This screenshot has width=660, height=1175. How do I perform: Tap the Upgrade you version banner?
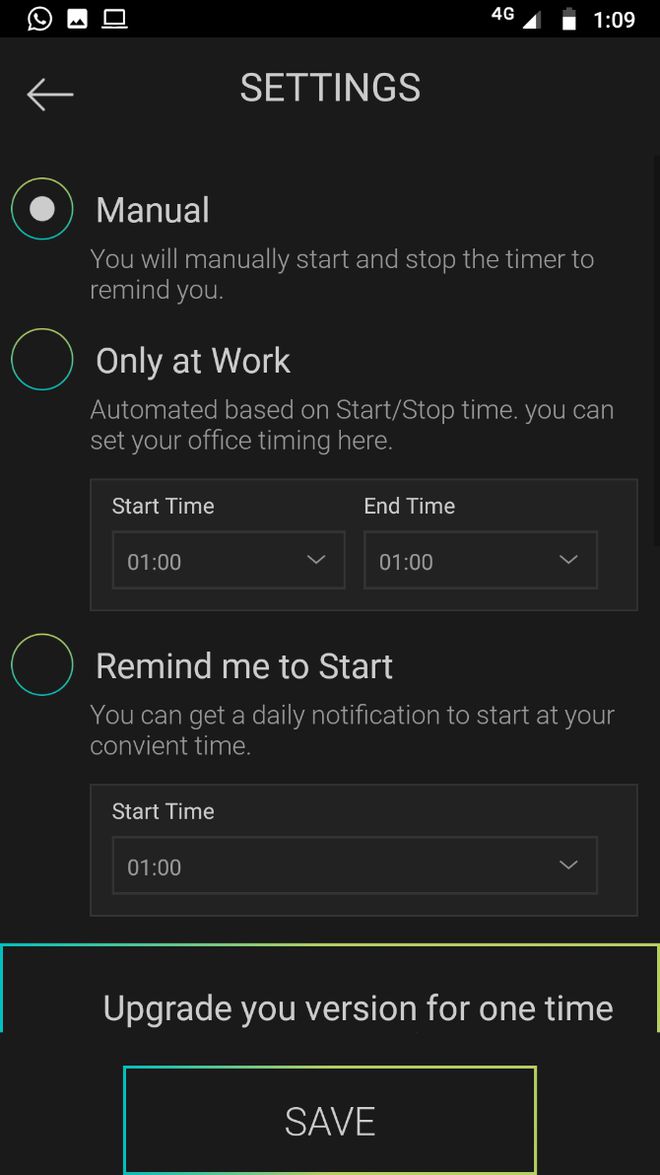click(330, 989)
